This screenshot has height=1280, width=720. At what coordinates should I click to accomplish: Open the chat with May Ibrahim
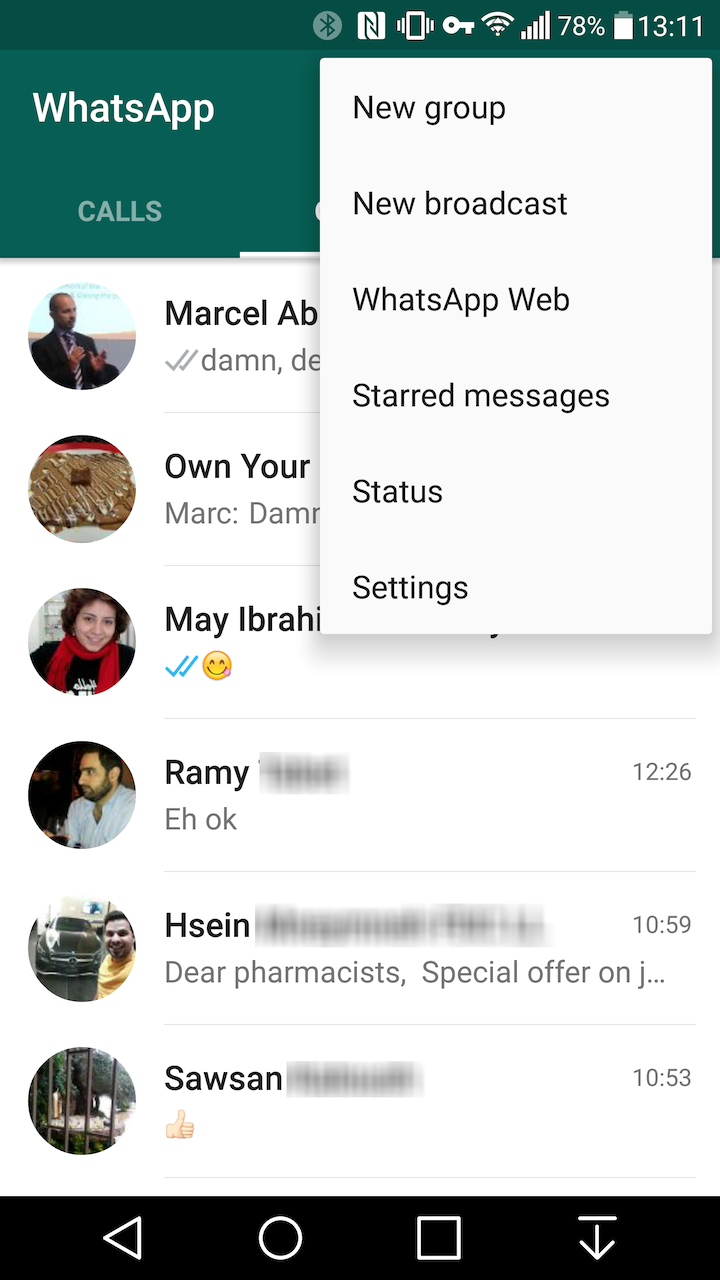(160, 642)
